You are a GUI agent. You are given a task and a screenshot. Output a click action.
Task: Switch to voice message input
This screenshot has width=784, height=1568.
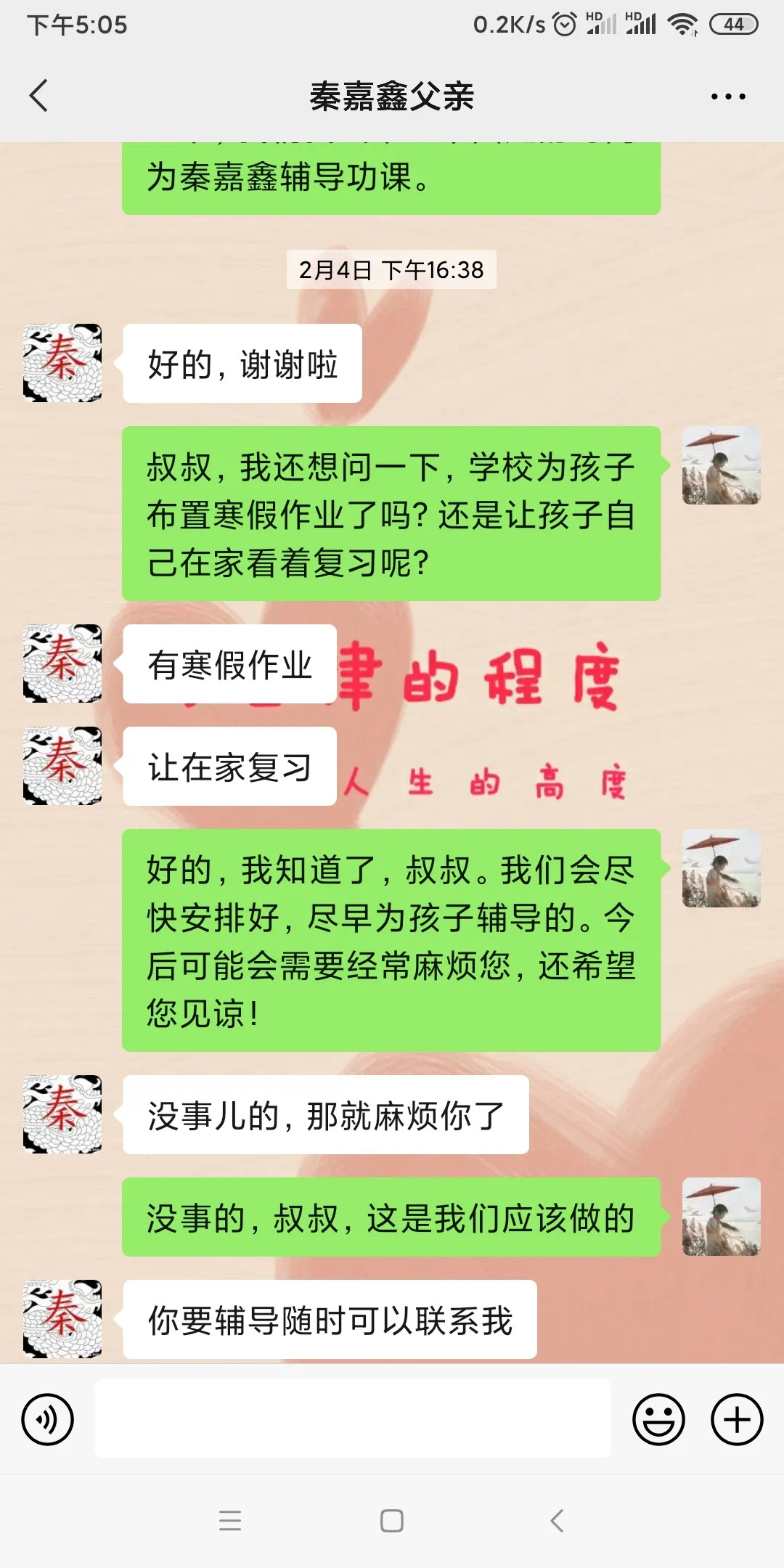coord(48,1419)
